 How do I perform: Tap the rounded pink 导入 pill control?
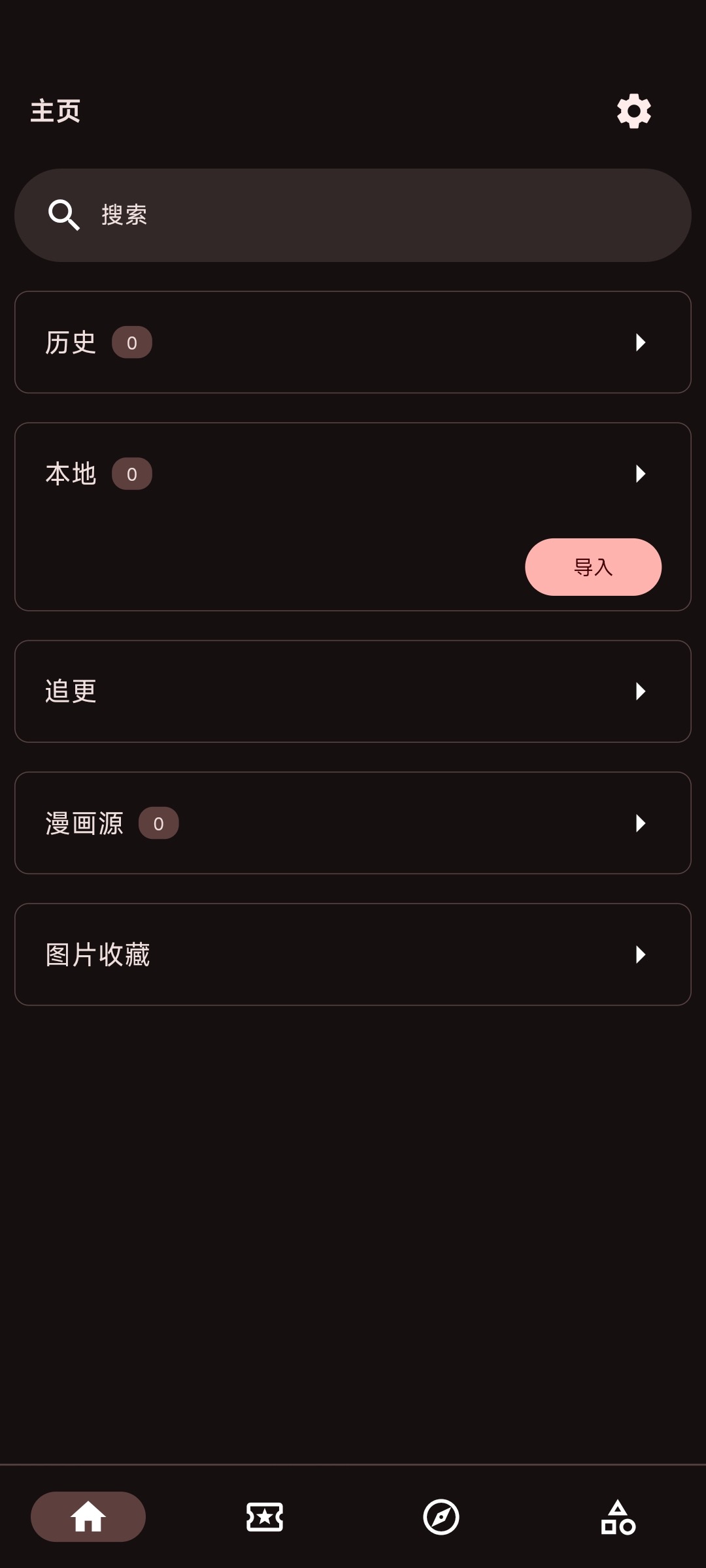(x=593, y=568)
